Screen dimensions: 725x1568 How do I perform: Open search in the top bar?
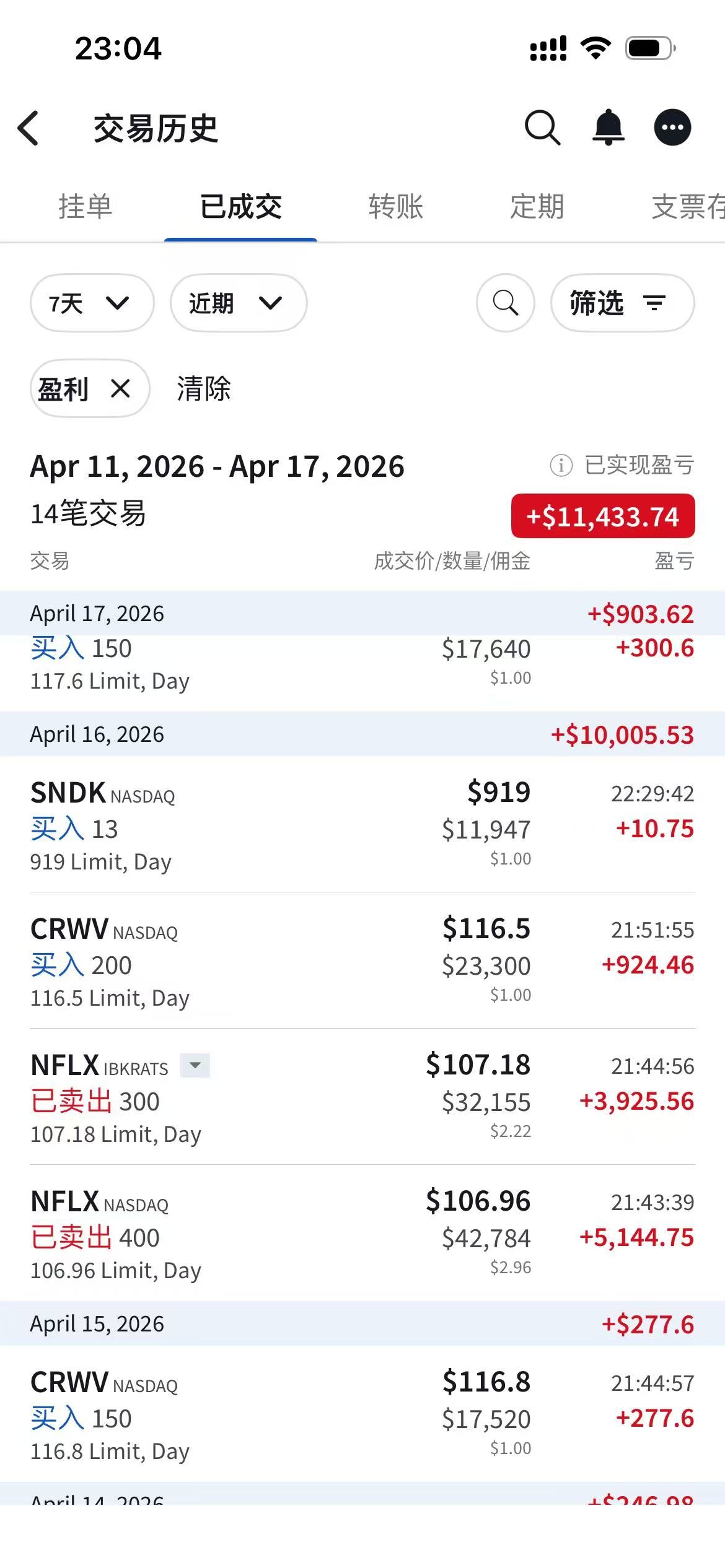[542, 128]
